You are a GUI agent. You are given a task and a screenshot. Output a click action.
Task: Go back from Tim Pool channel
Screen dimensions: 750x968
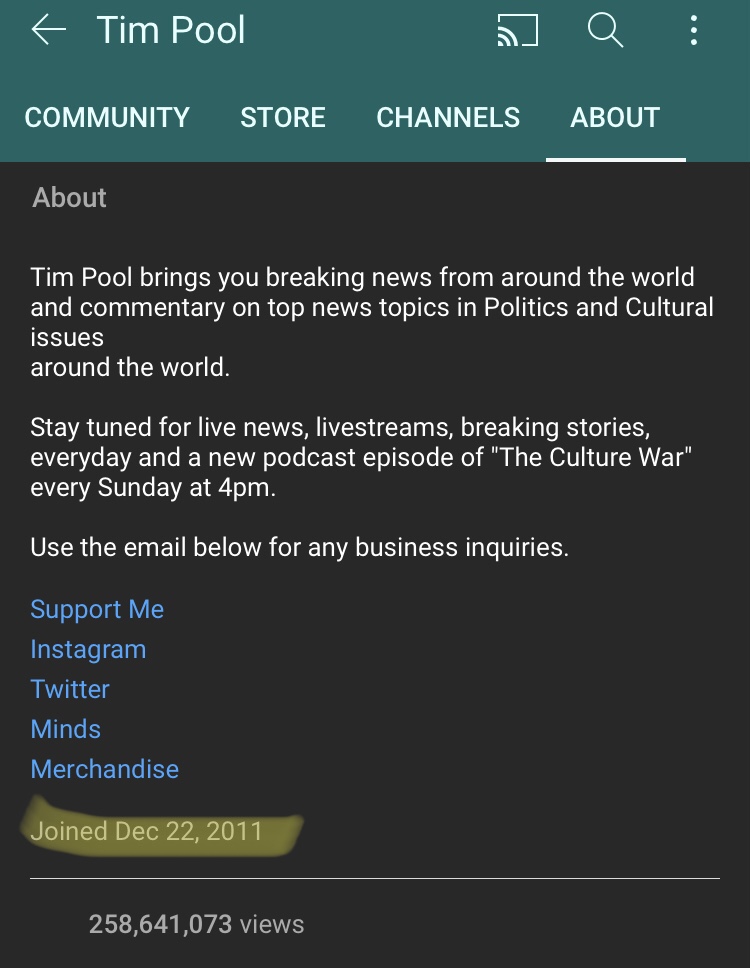(48, 30)
